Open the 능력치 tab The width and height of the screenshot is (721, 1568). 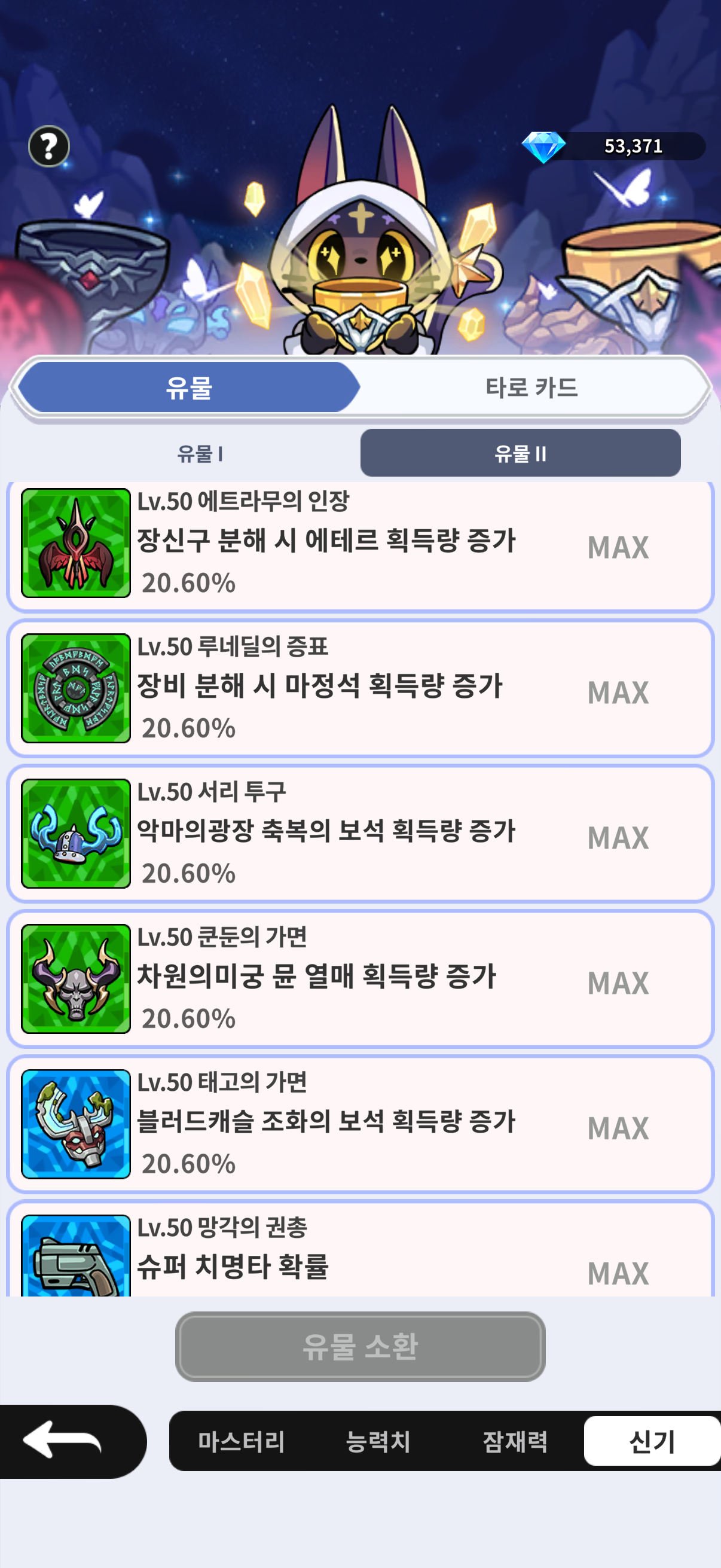378,1441
